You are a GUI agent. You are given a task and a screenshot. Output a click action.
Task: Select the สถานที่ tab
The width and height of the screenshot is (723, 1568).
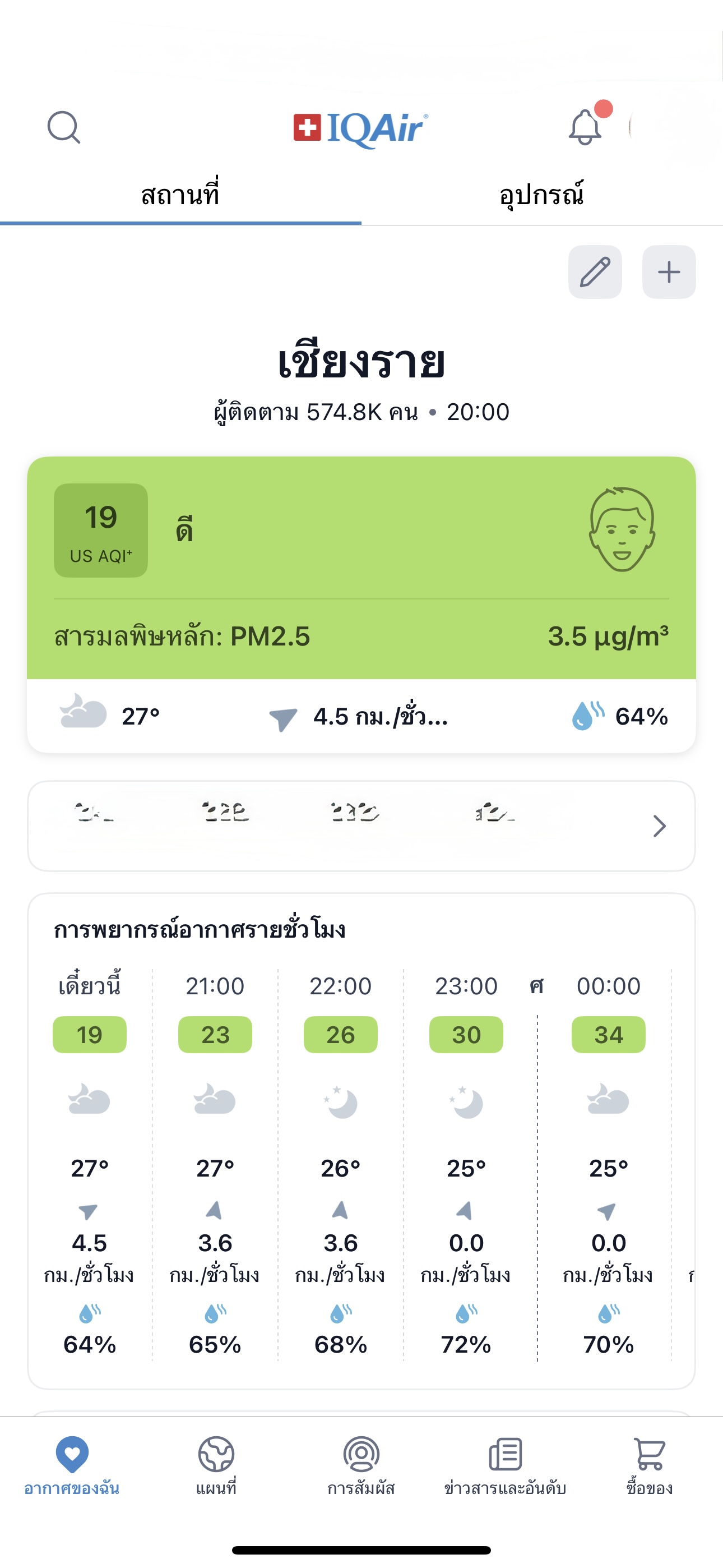click(180, 195)
